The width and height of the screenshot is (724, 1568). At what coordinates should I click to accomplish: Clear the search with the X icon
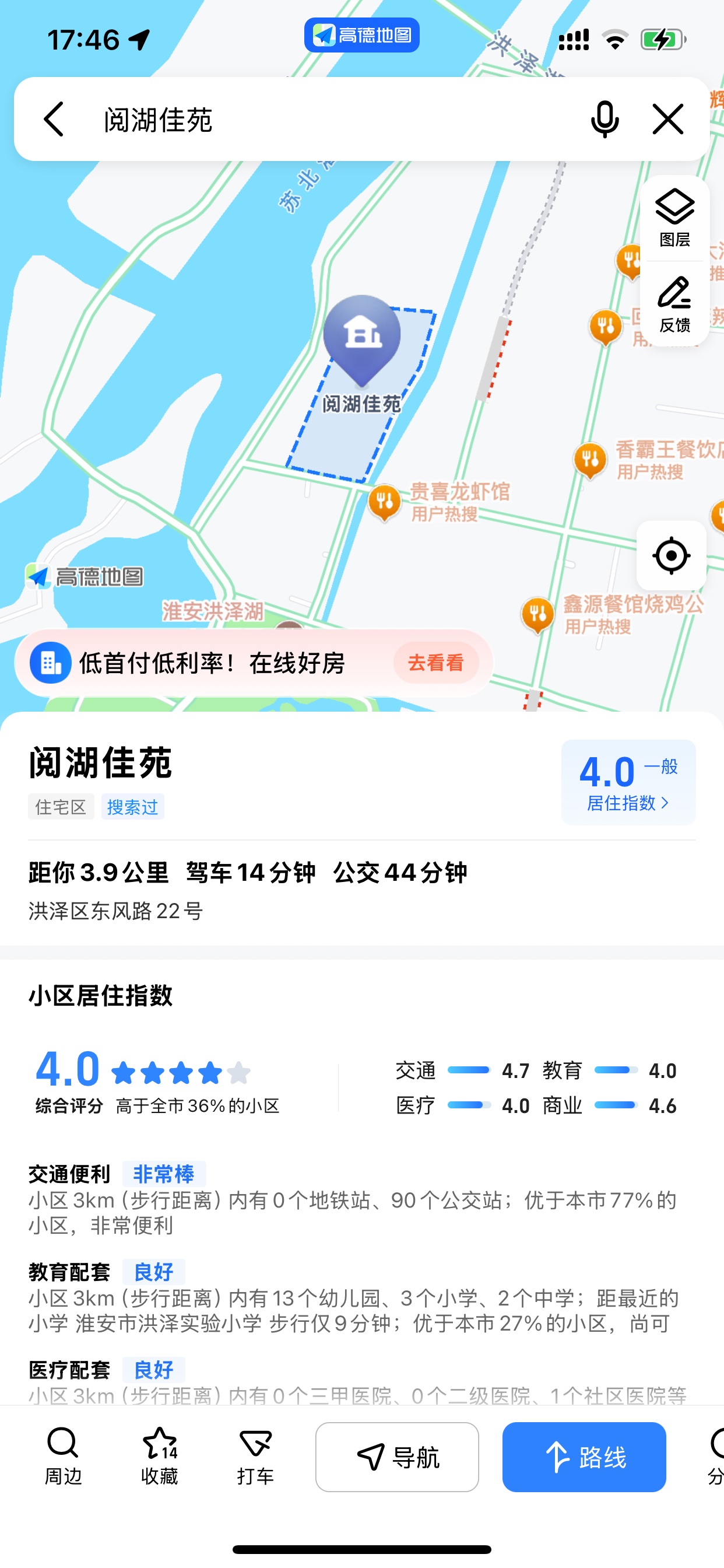pos(668,118)
